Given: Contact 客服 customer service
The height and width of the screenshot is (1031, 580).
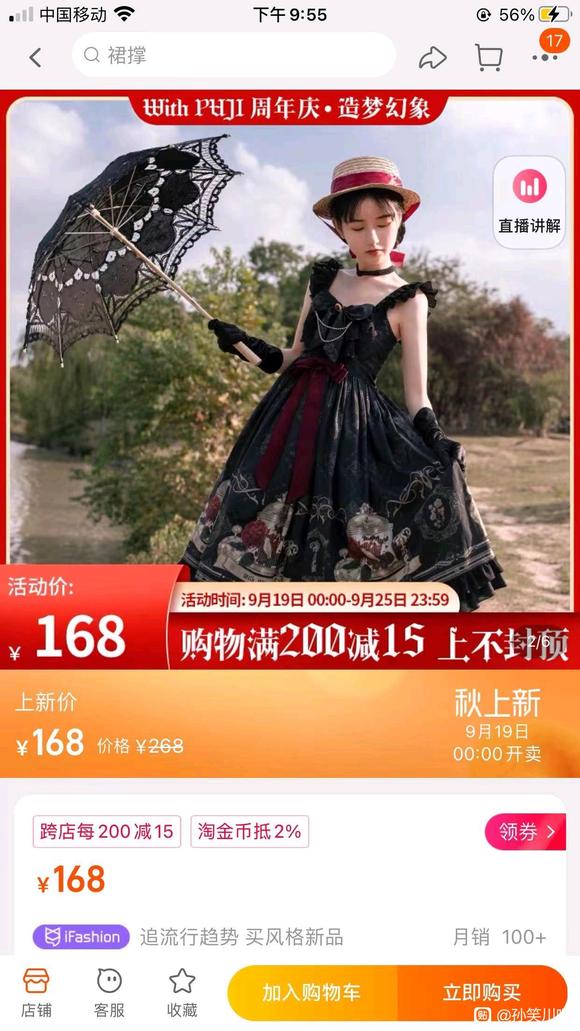Looking at the screenshot, I should (109, 992).
